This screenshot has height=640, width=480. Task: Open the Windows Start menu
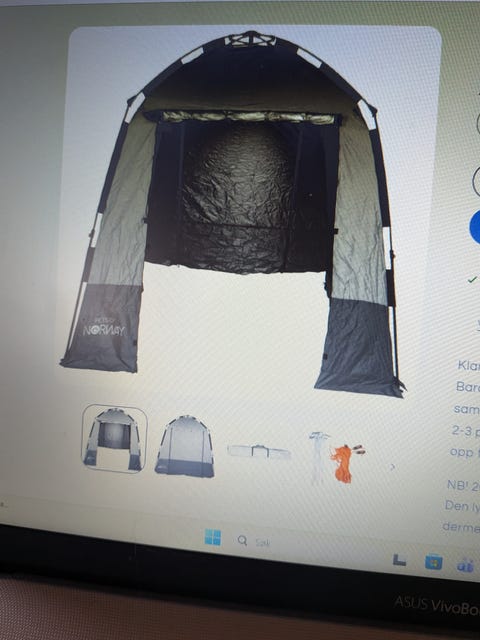tap(213, 537)
